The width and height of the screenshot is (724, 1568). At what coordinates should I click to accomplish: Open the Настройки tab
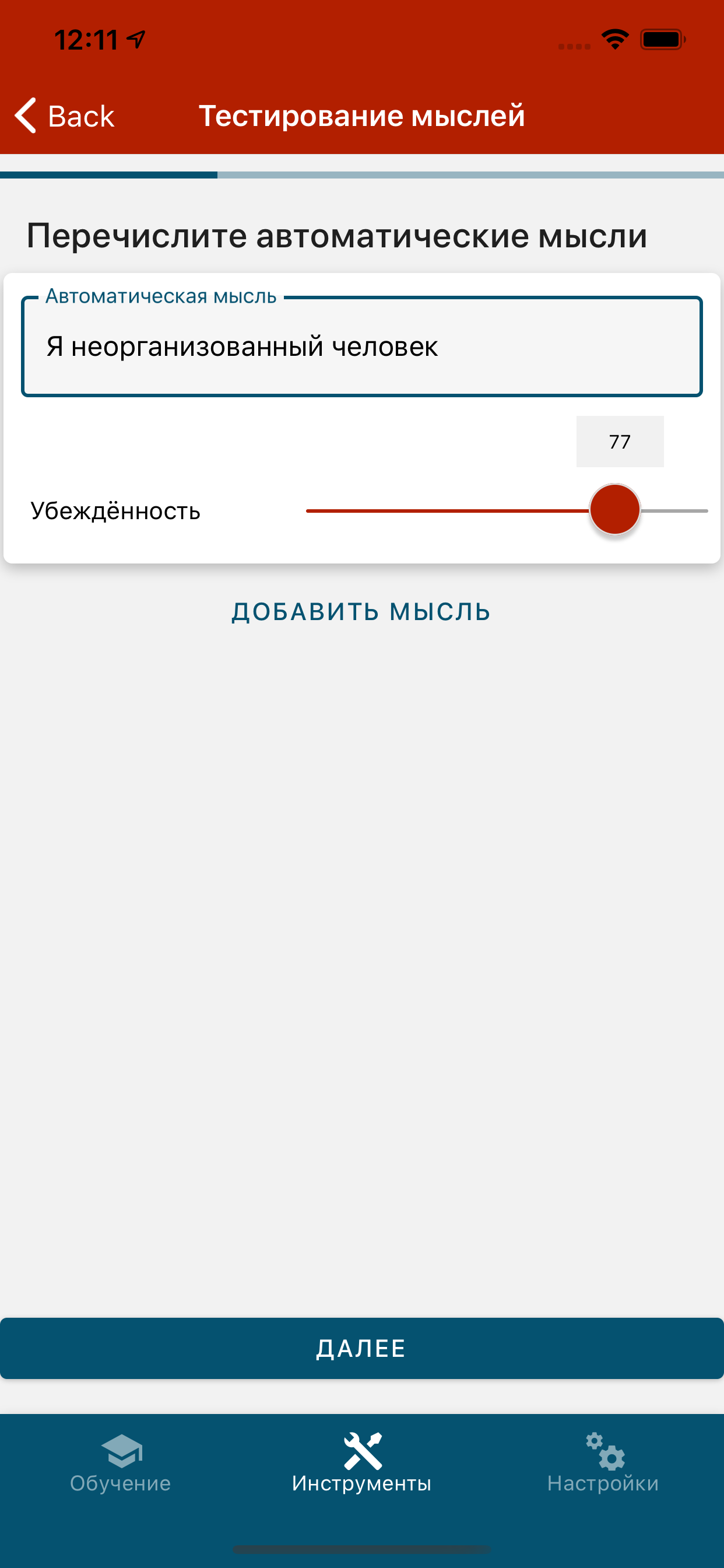tap(602, 1464)
